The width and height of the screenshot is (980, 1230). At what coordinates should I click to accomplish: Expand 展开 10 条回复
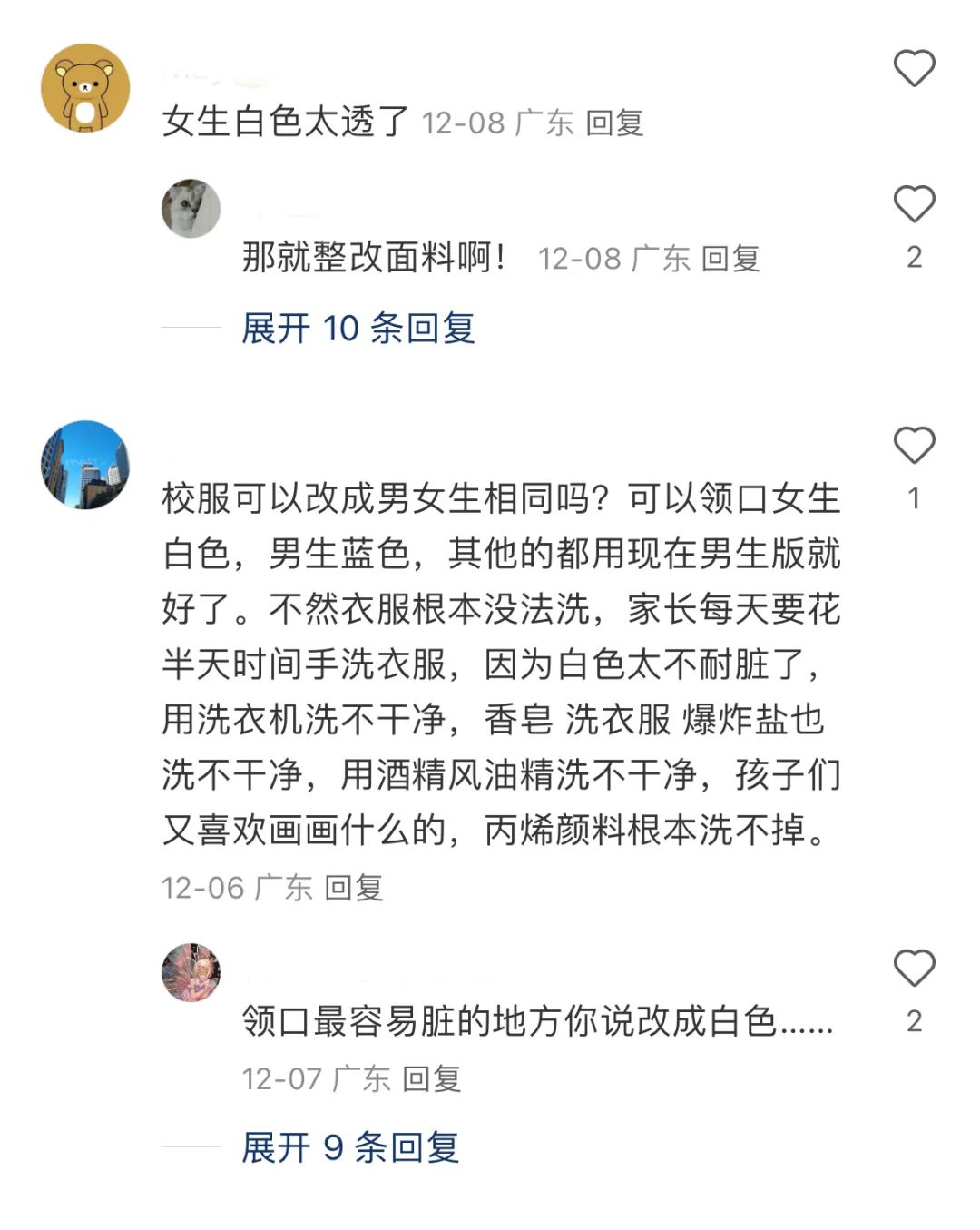358,328
